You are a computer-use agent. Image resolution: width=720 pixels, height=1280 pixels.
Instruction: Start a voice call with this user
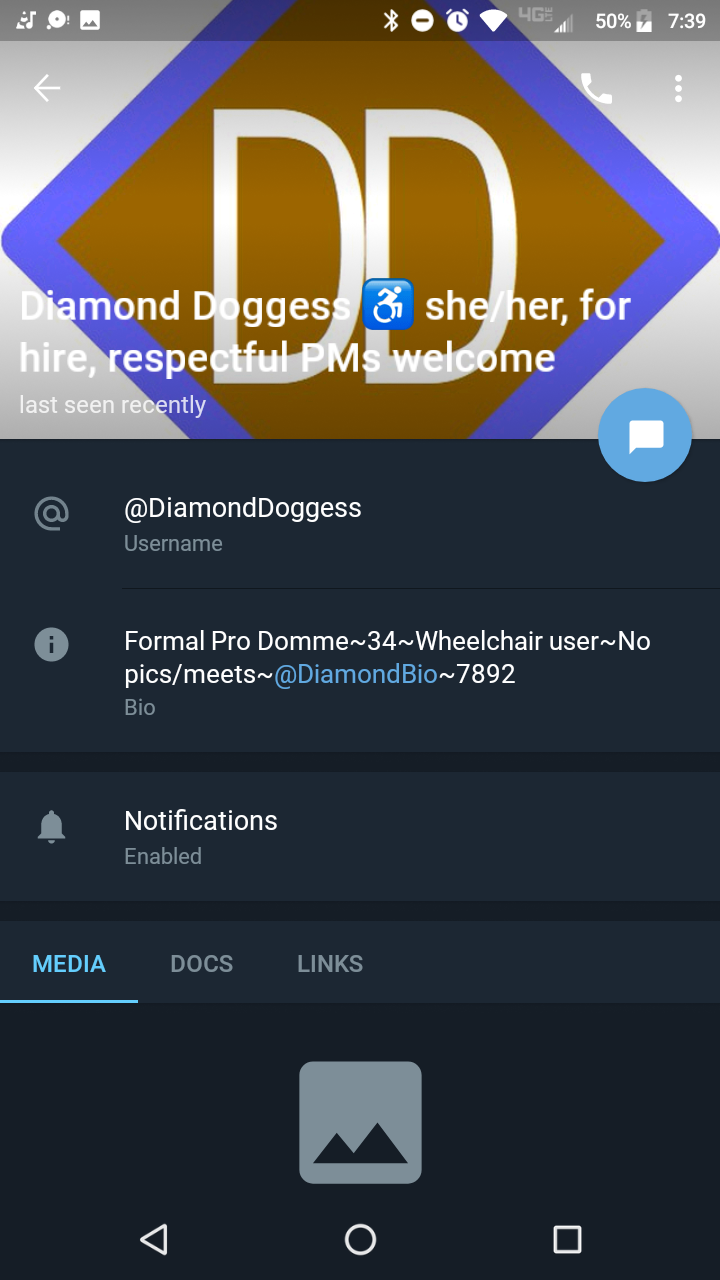pyautogui.click(x=596, y=89)
